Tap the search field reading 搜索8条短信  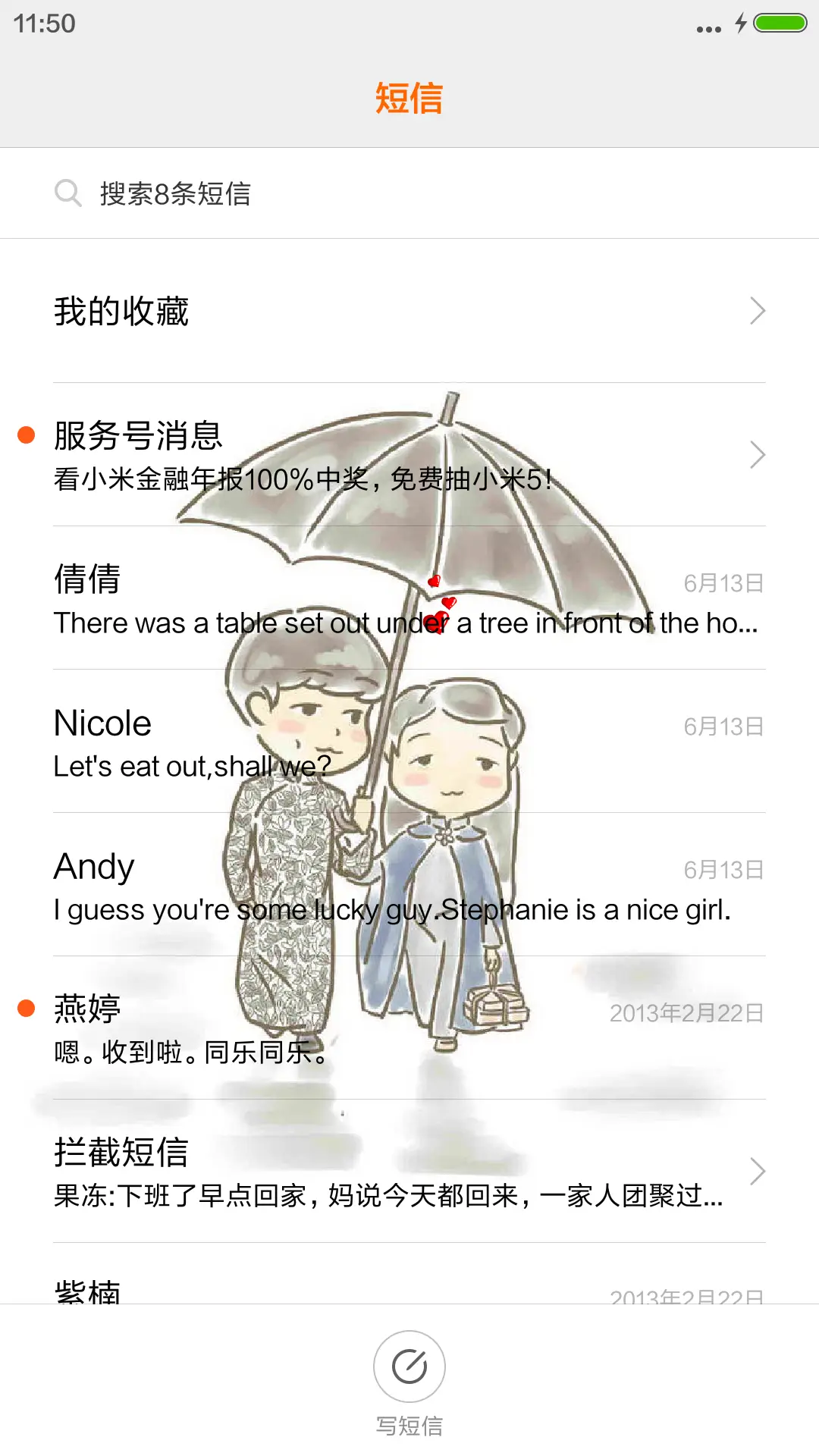point(178,195)
